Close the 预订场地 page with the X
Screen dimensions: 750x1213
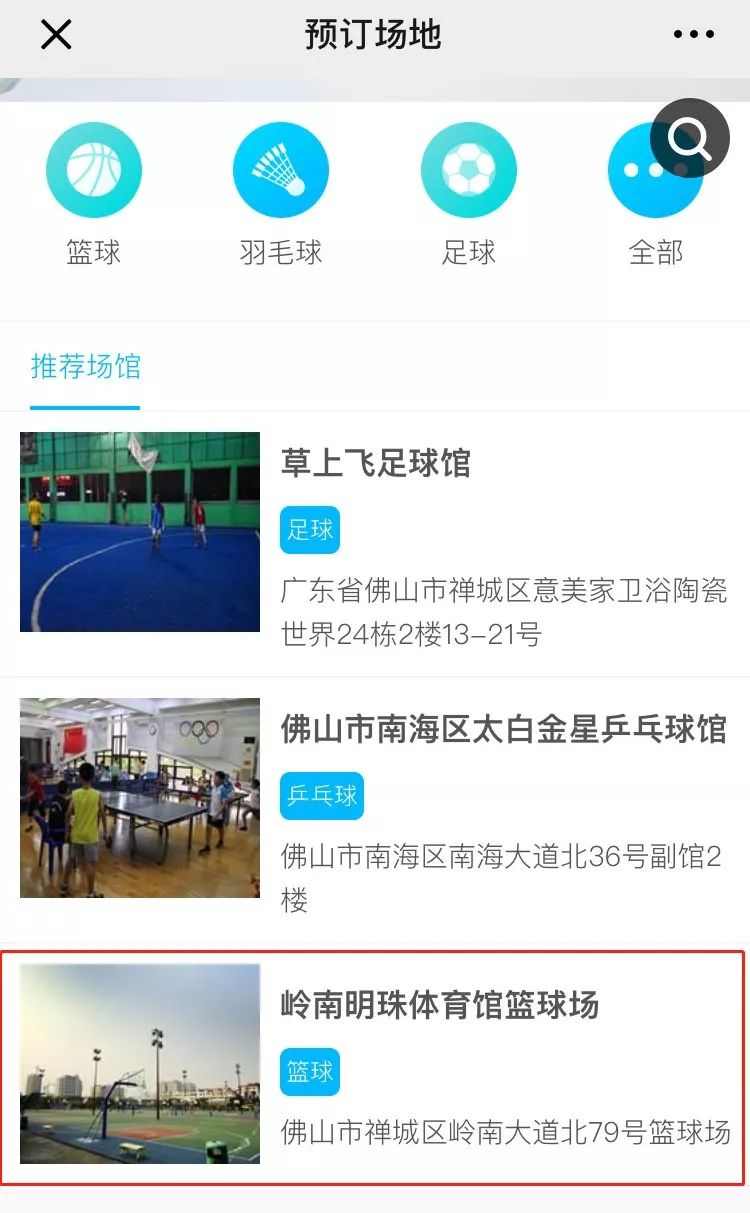coord(55,35)
